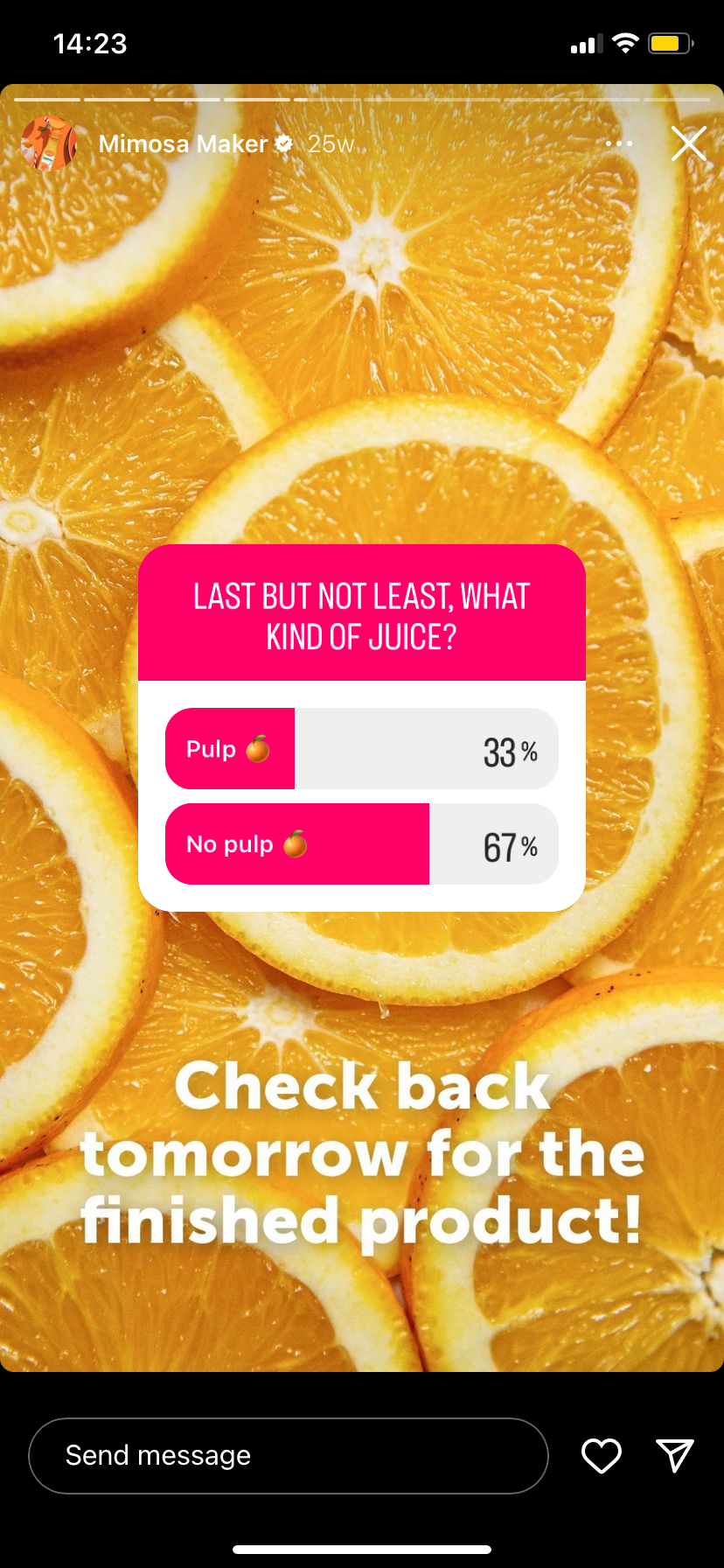Share the story via paper plane icon

(x=674, y=1455)
